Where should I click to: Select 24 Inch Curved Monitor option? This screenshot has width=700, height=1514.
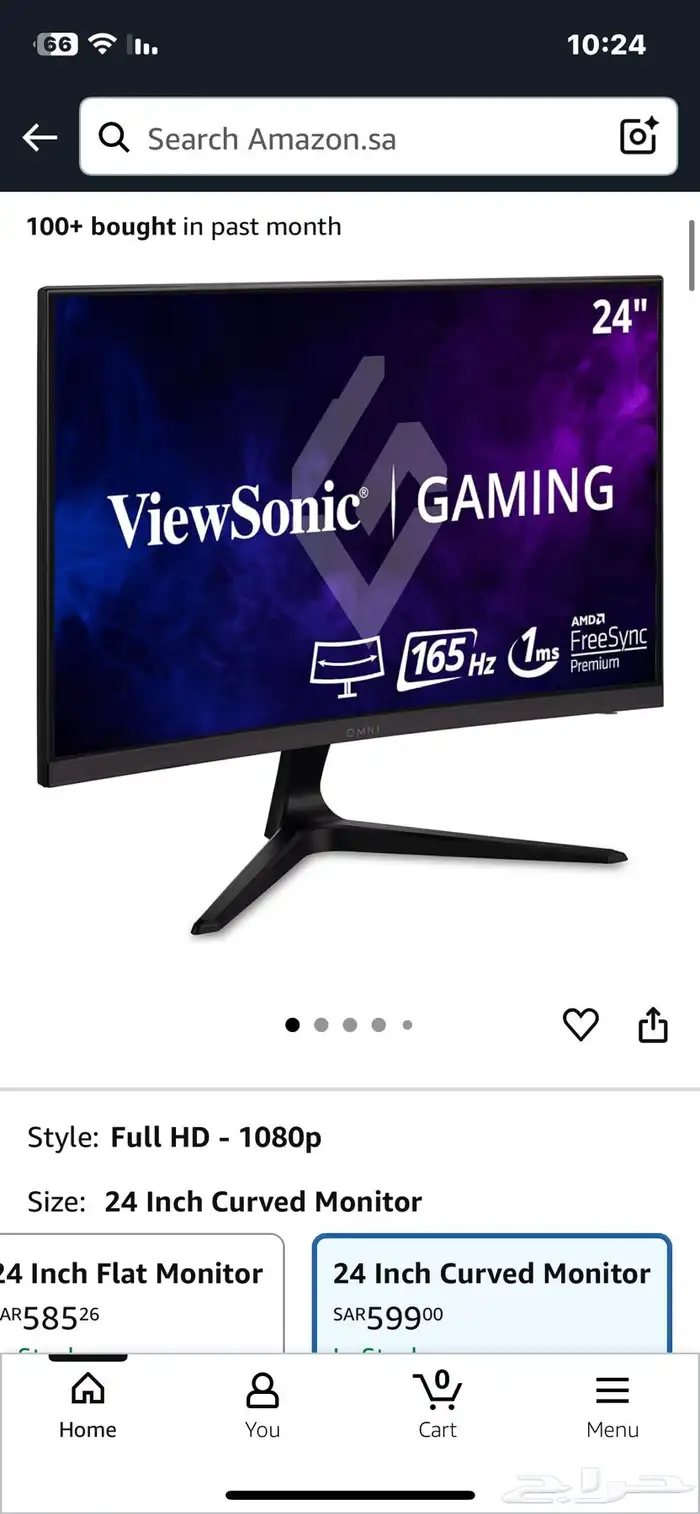491,1295
